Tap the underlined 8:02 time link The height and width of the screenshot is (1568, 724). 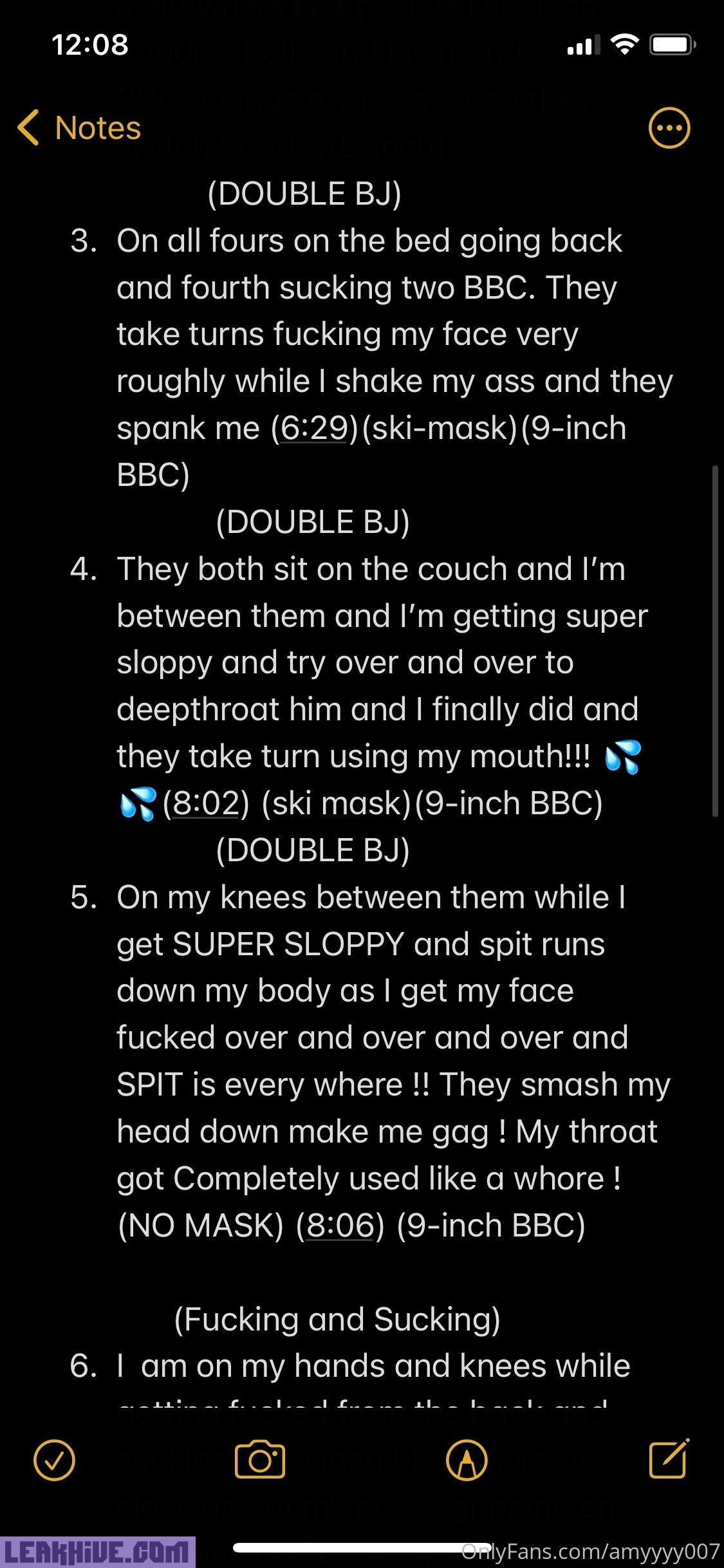(206, 803)
